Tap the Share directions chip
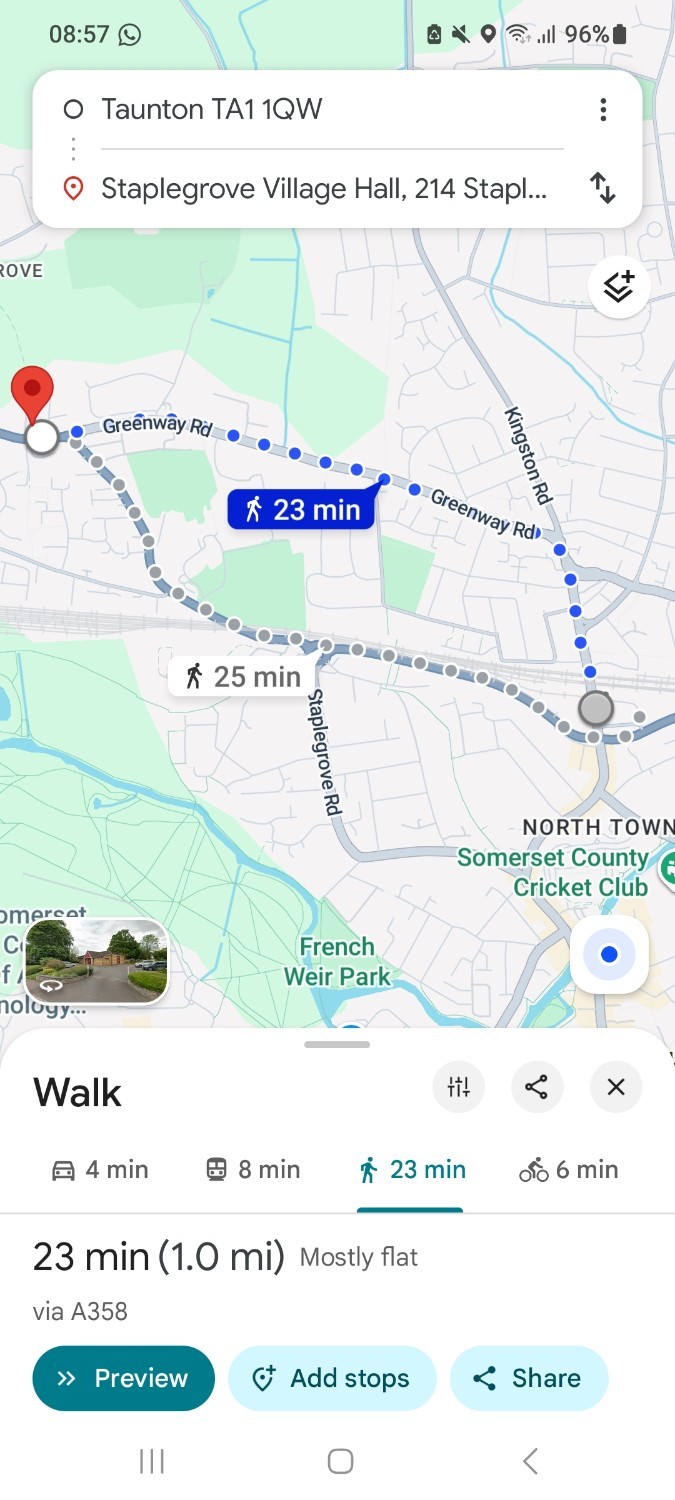The image size is (675, 1500). [529, 1378]
